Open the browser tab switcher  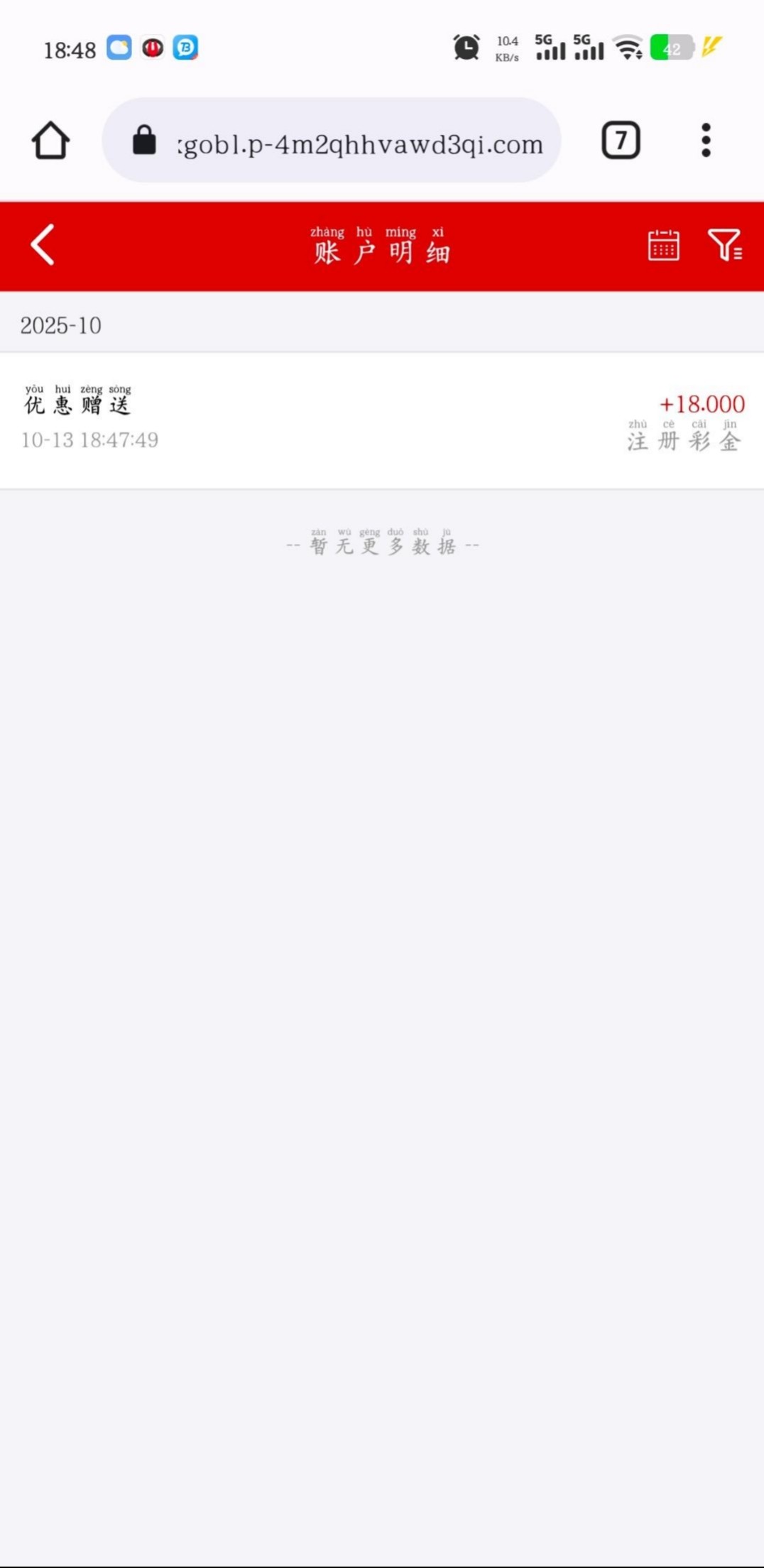coord(621,141)
